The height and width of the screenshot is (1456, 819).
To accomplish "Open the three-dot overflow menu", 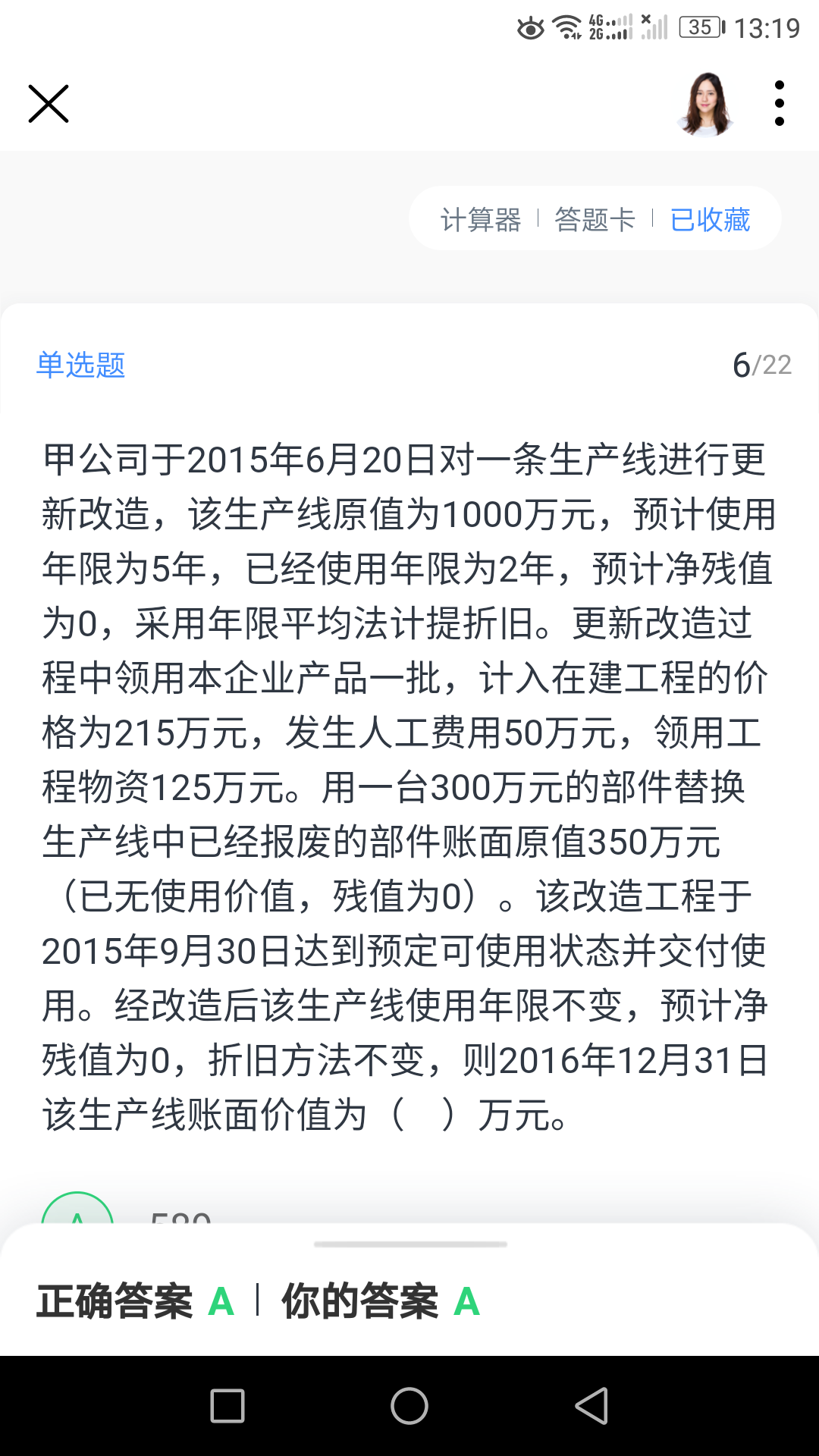I will tap(779, 104).
